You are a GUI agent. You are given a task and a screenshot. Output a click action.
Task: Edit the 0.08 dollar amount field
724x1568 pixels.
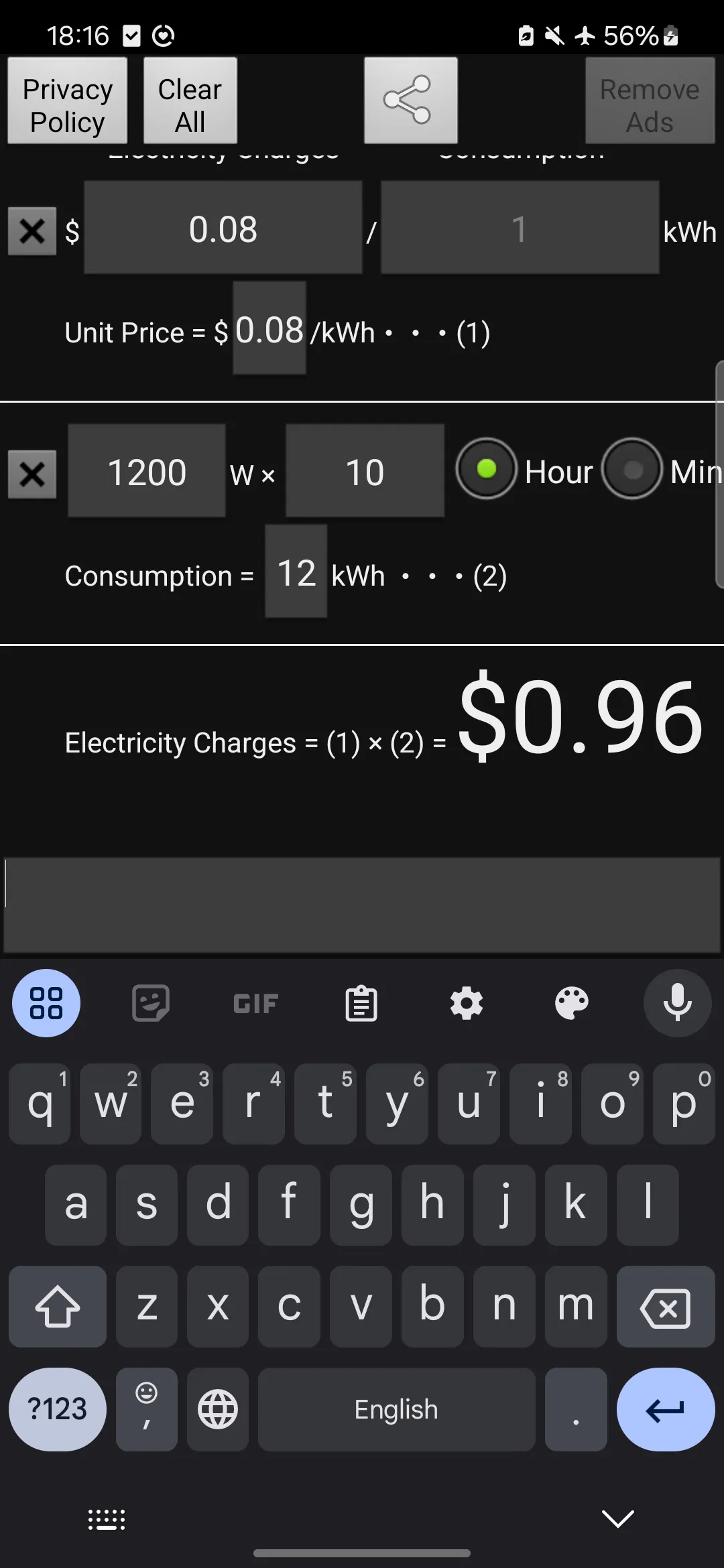click(x=223, y=228)
